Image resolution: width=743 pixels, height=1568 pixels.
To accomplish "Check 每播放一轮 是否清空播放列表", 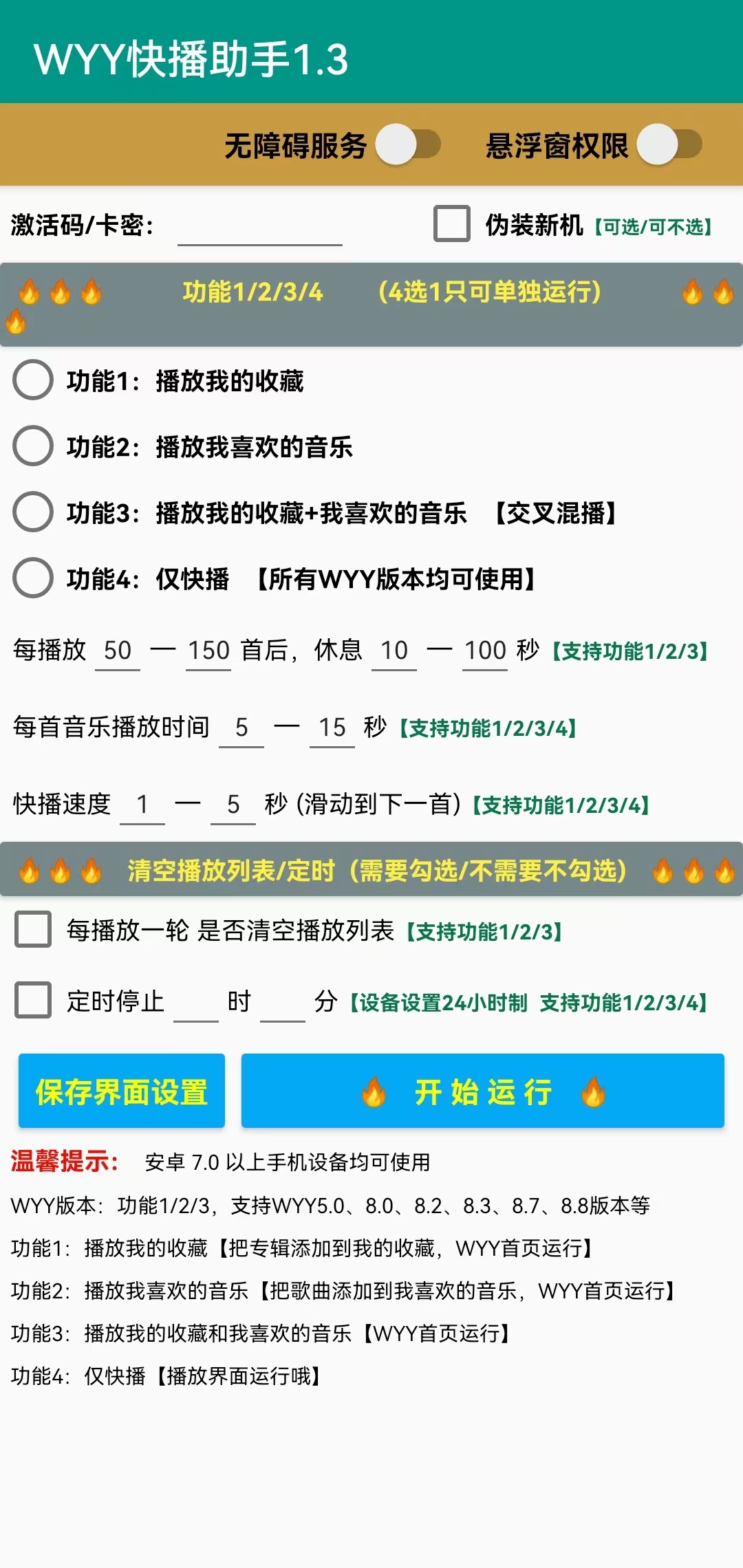I will point(33,930).
